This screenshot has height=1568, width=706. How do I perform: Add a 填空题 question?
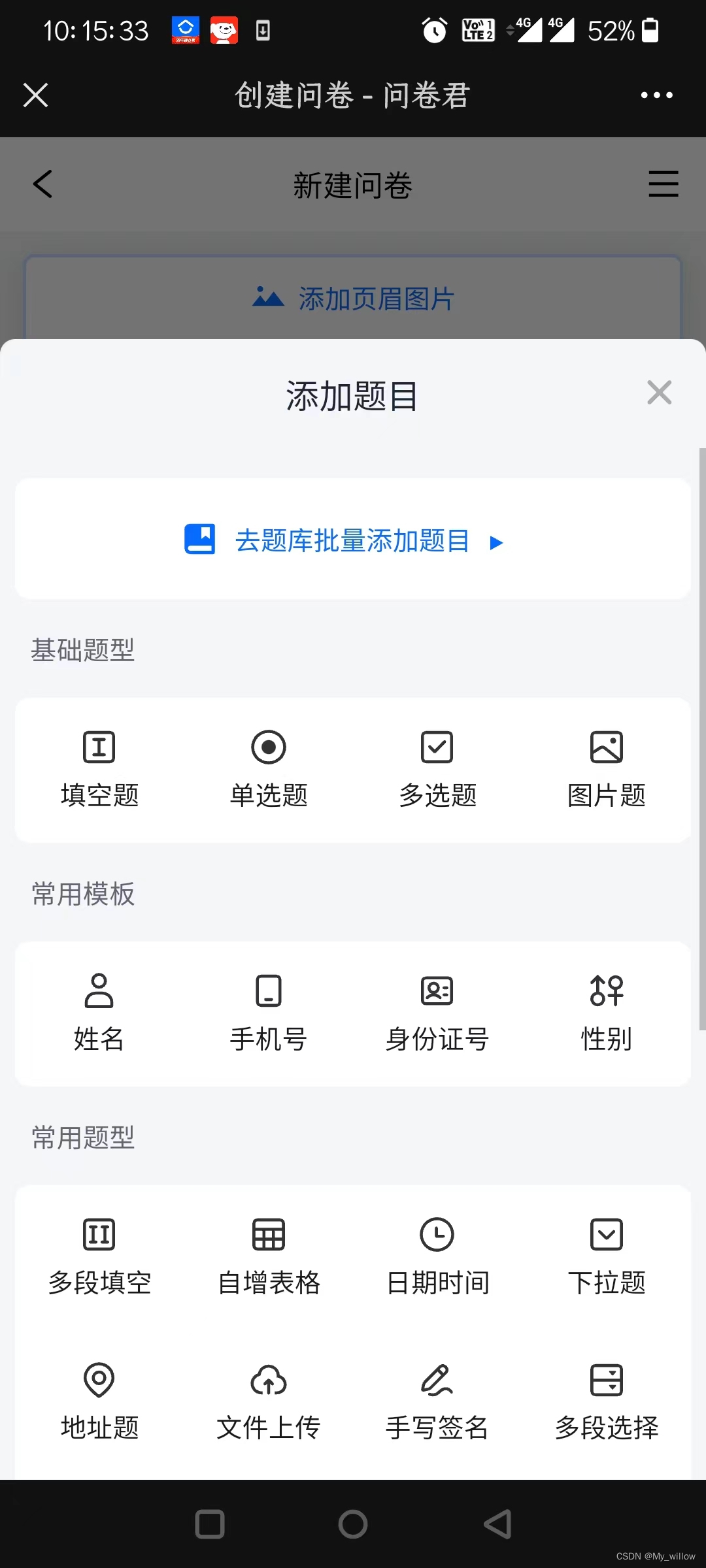pyautogui.click(x=99, y=770)
